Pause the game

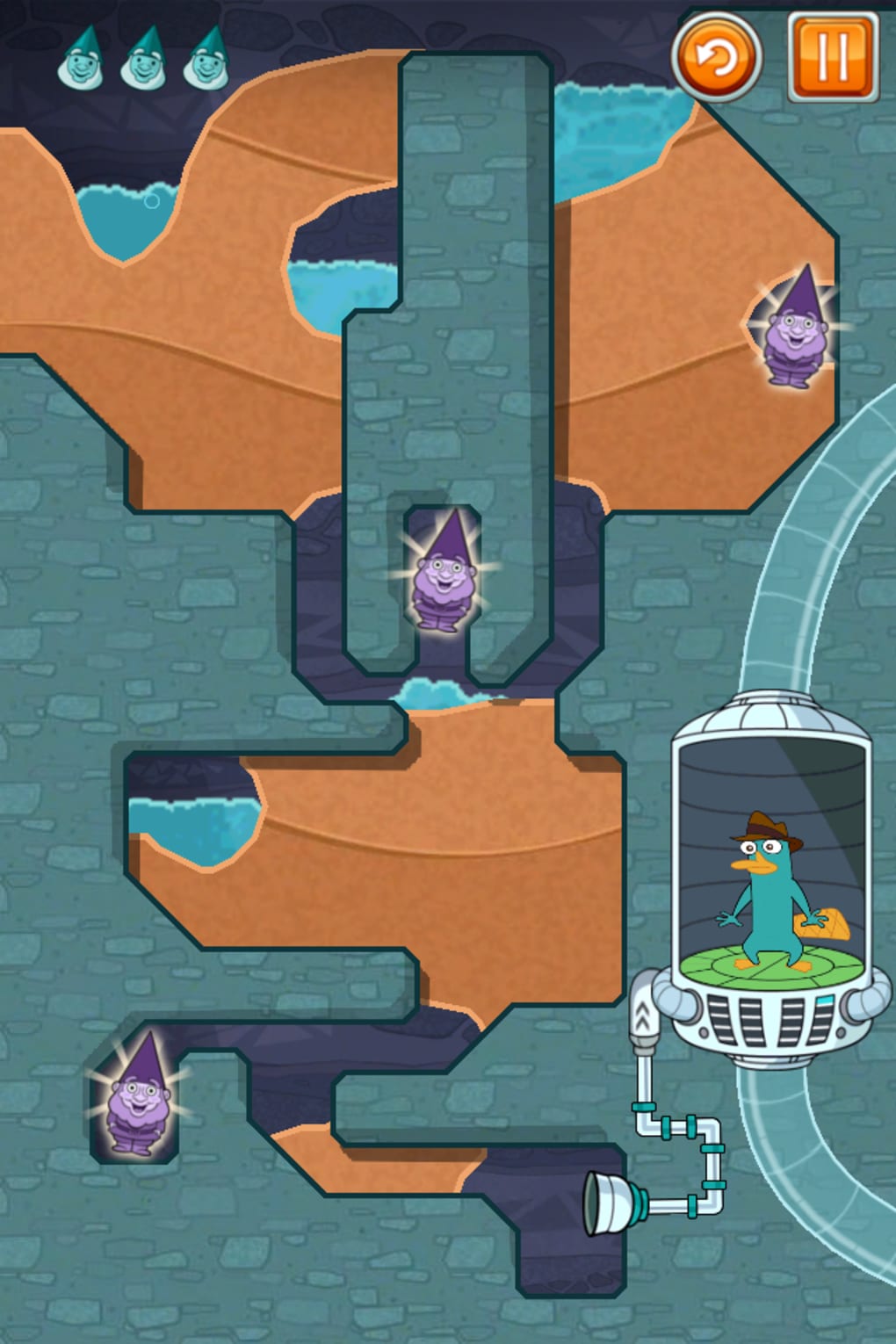(x=831, y=57)
